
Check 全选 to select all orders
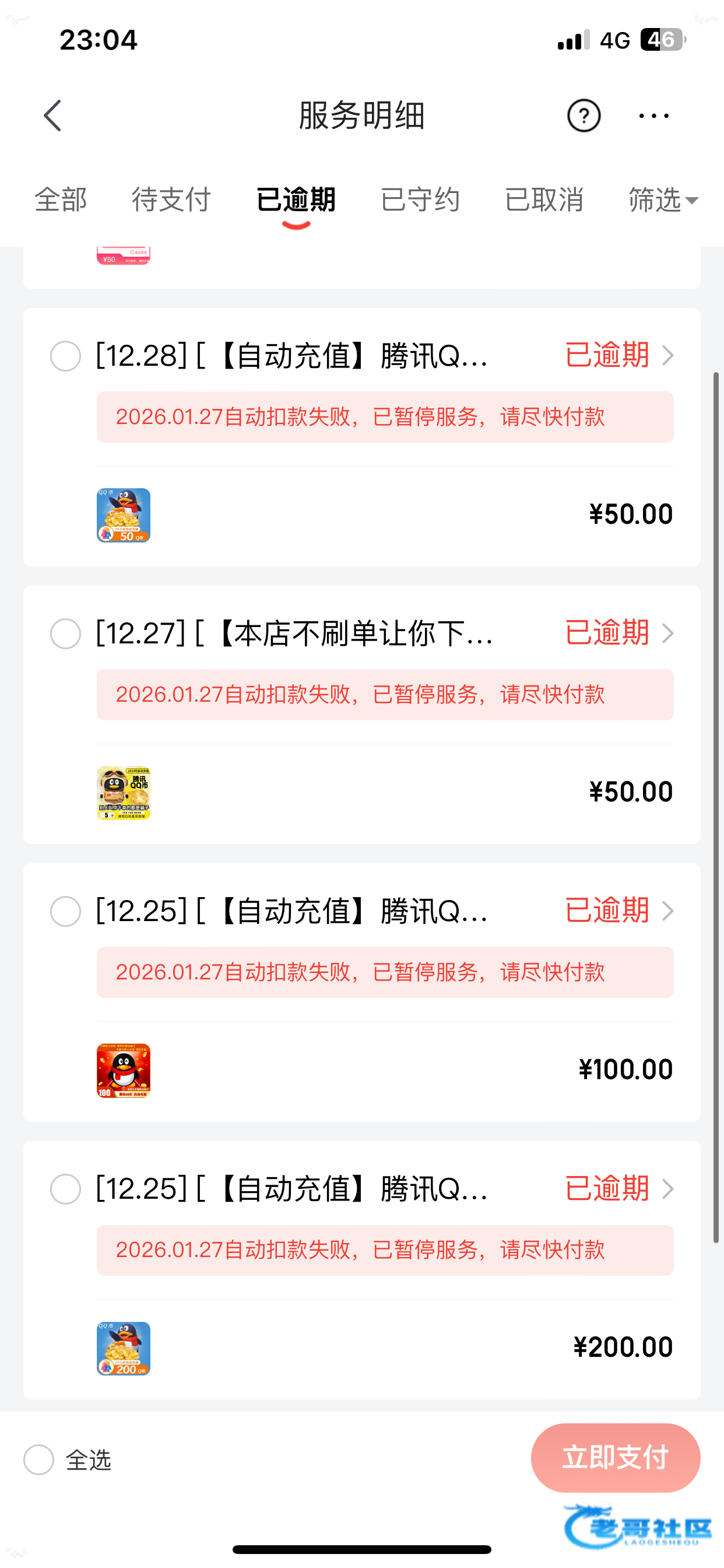(x=39, y=1459)
